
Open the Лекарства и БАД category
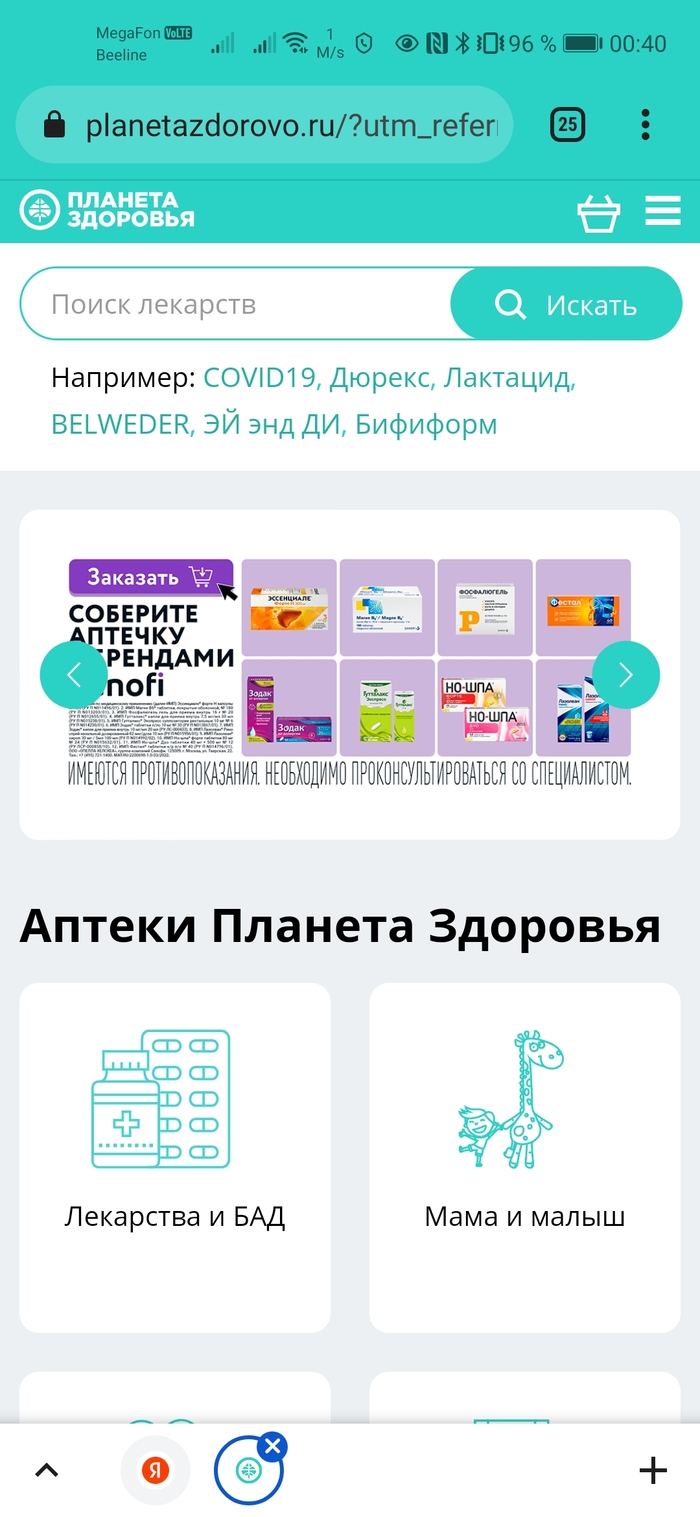175,1157
